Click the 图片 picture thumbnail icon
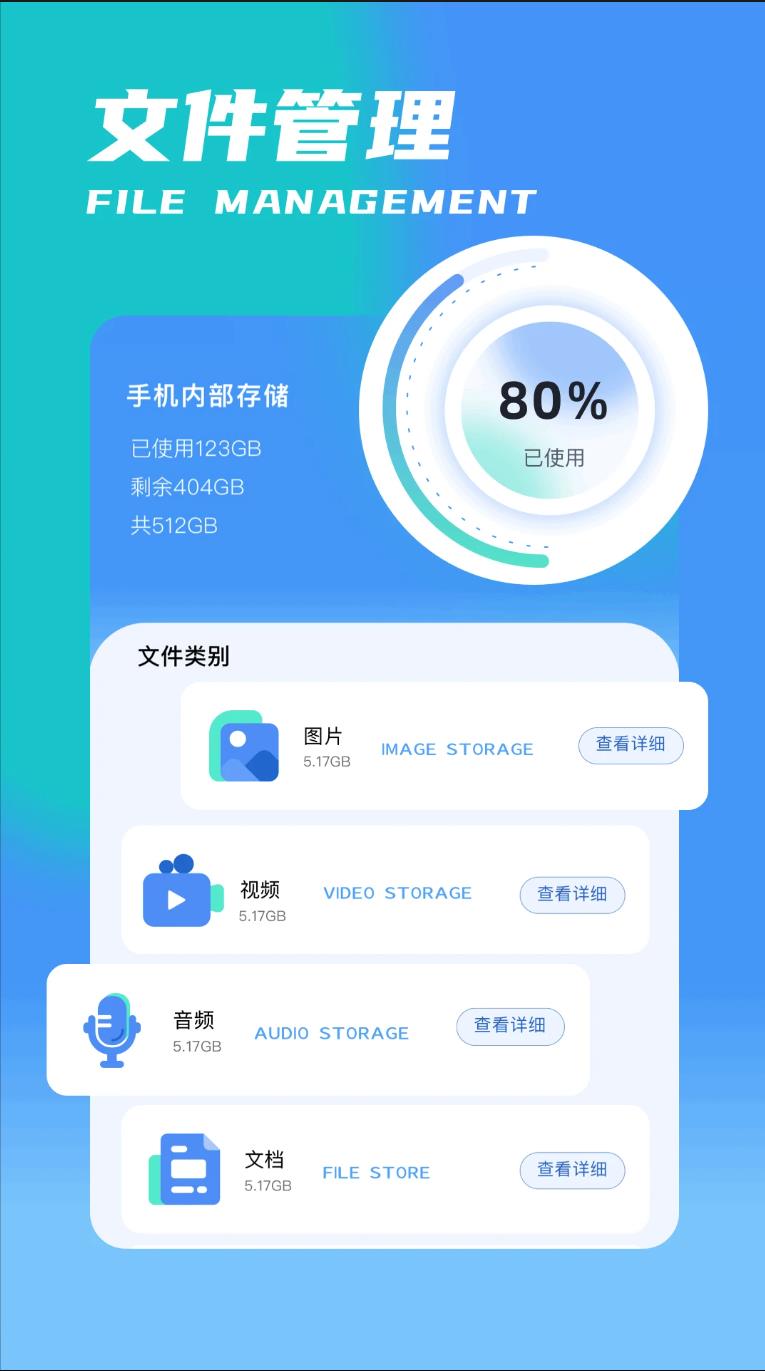Screen dimensions: 765x1371 pos(242,747)
